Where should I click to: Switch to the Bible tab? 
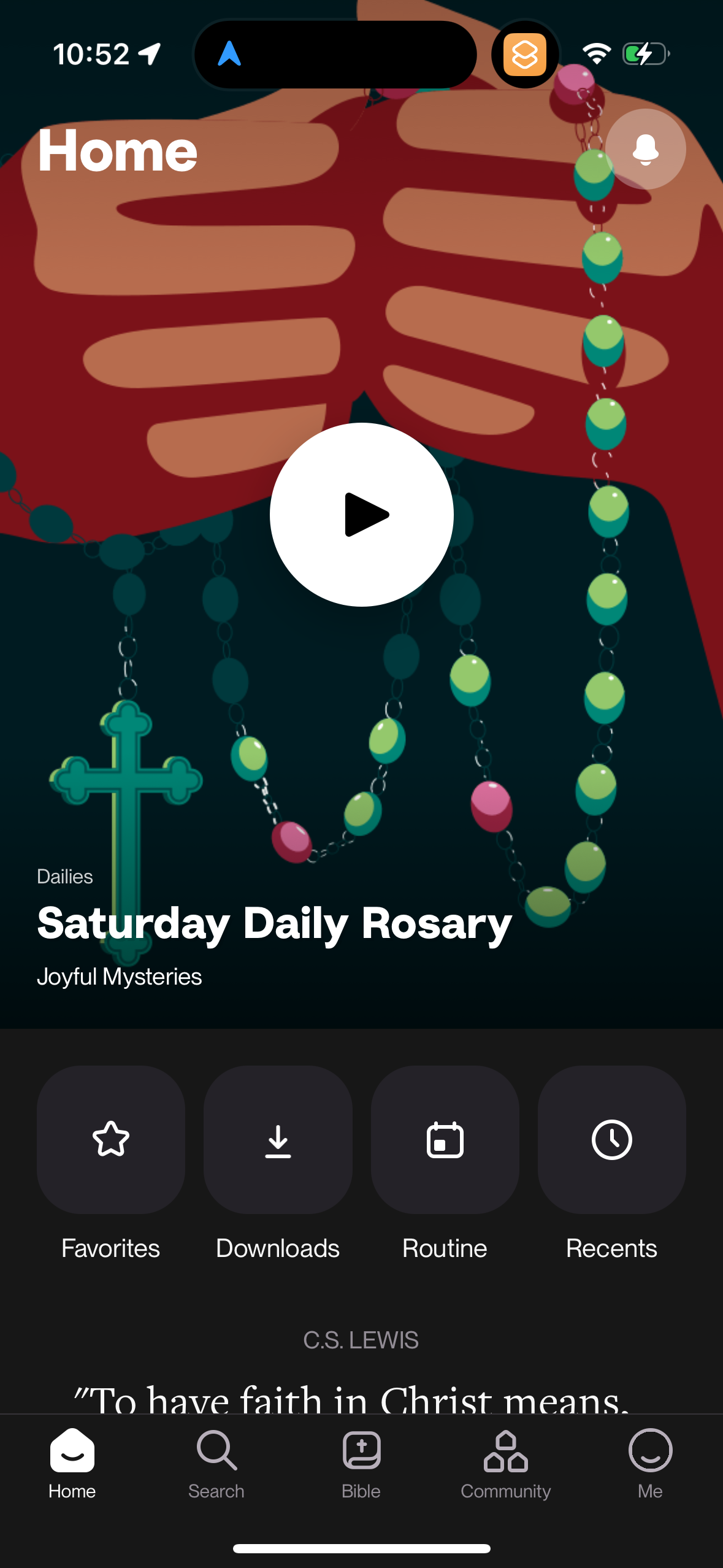[x=361, y=1463]
